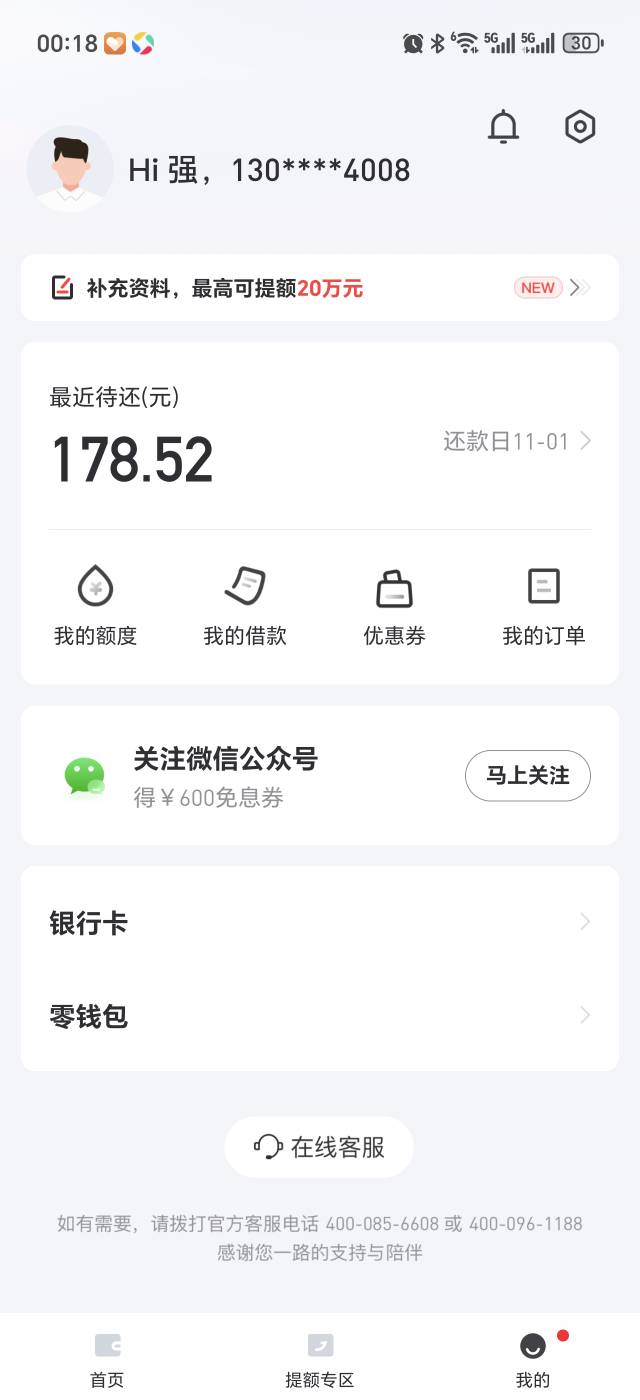Open settings via the hexagon icon

(580, 127)
